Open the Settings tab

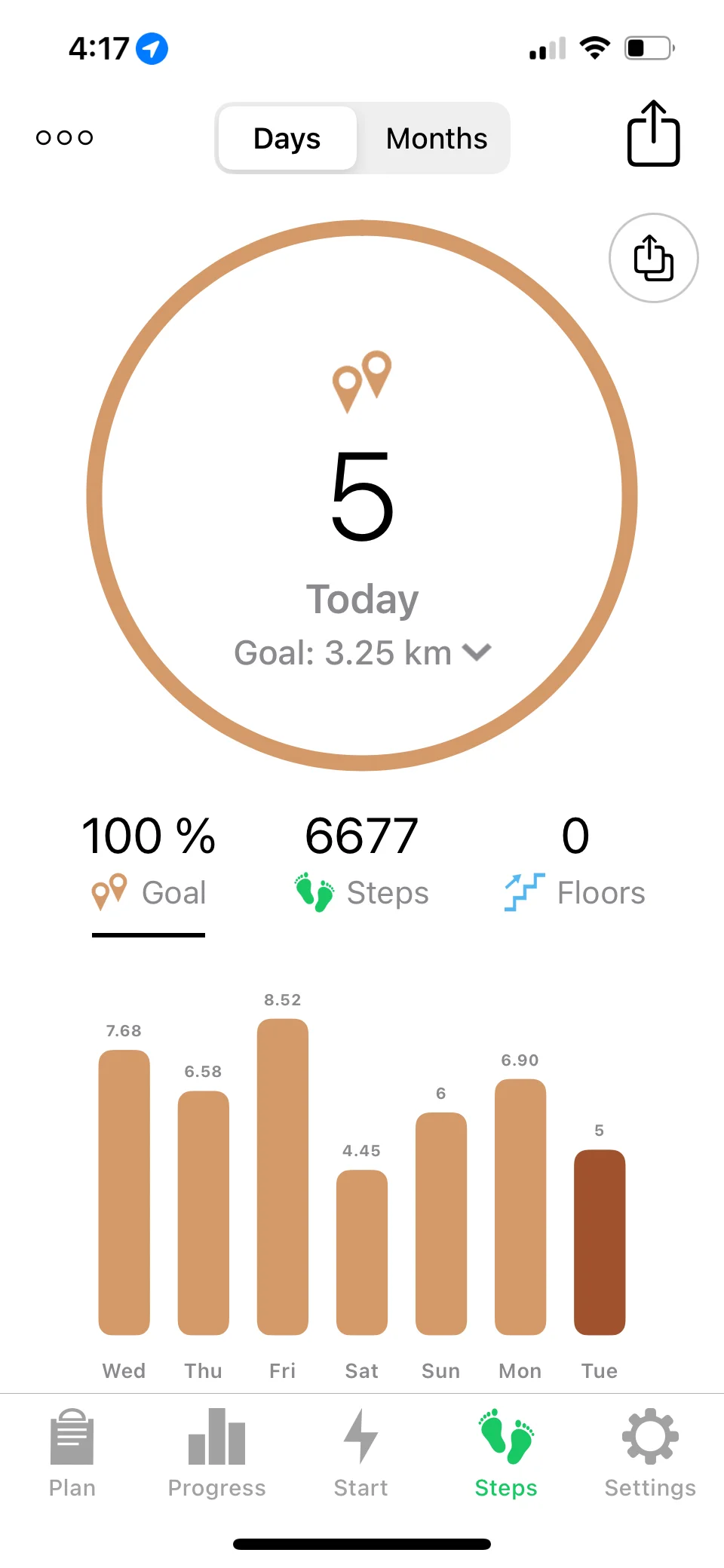point(650,1453)
